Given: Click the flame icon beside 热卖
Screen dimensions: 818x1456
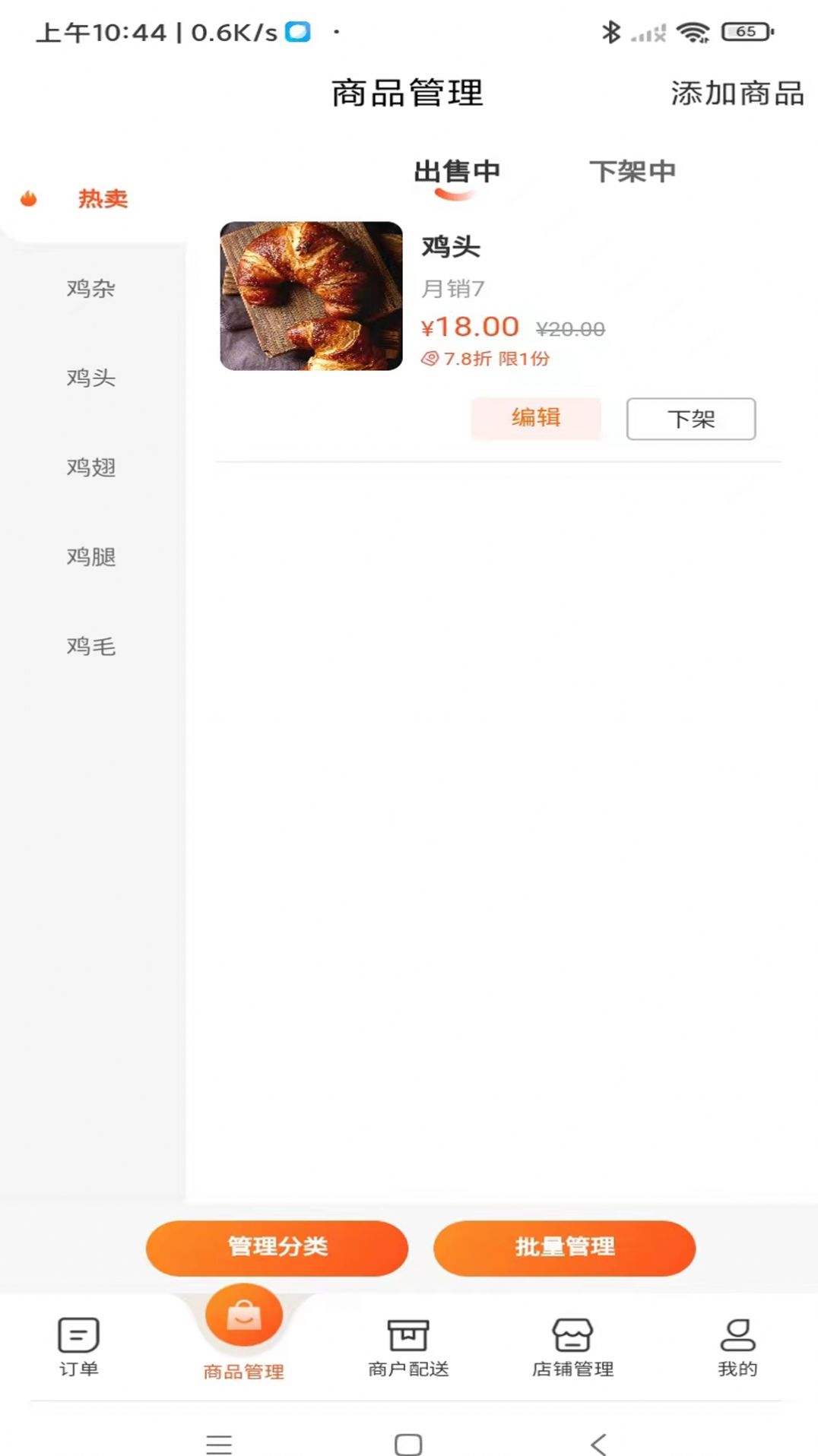Looking at the screenshot, I should tap(29, 198).
